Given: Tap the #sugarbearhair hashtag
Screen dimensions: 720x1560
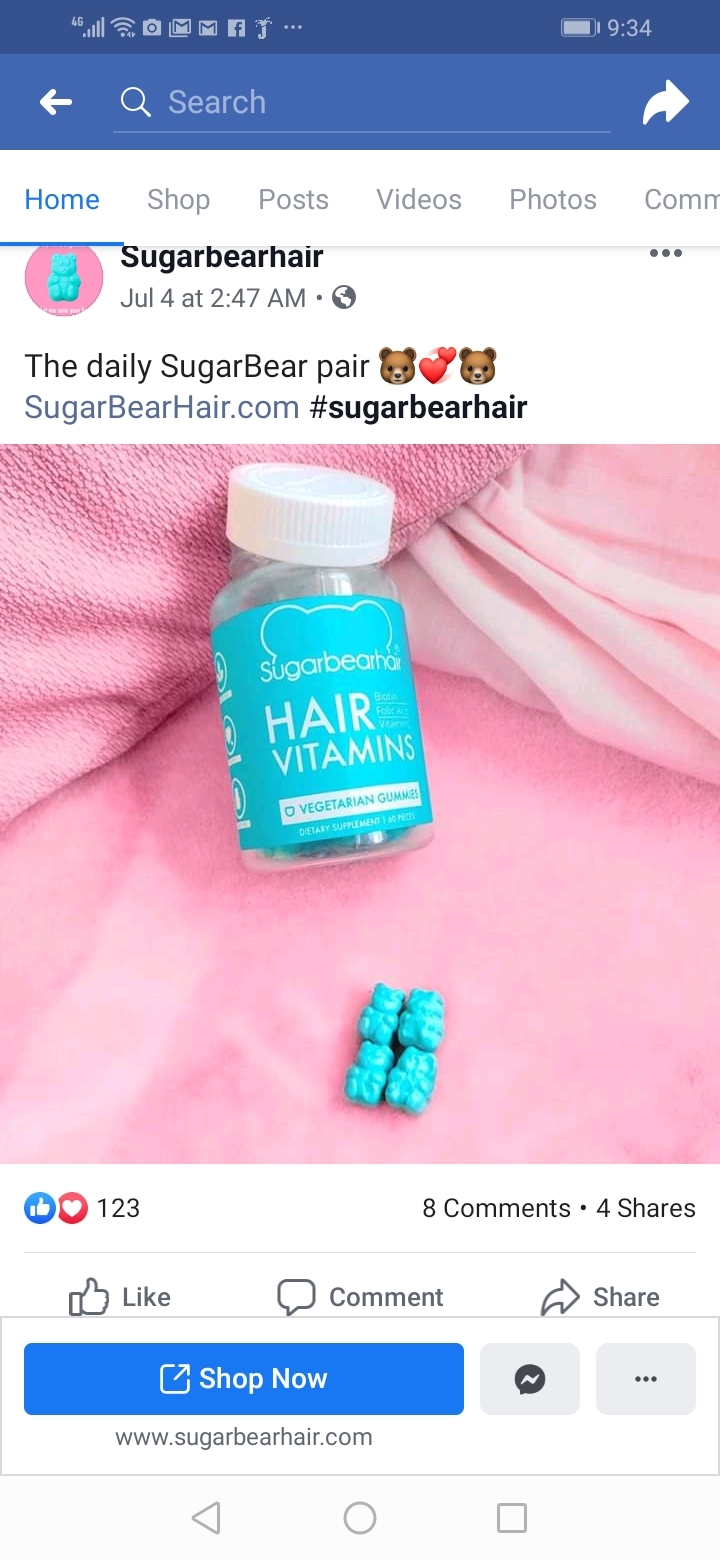Looking at the screenshot, I should [418, 407].
